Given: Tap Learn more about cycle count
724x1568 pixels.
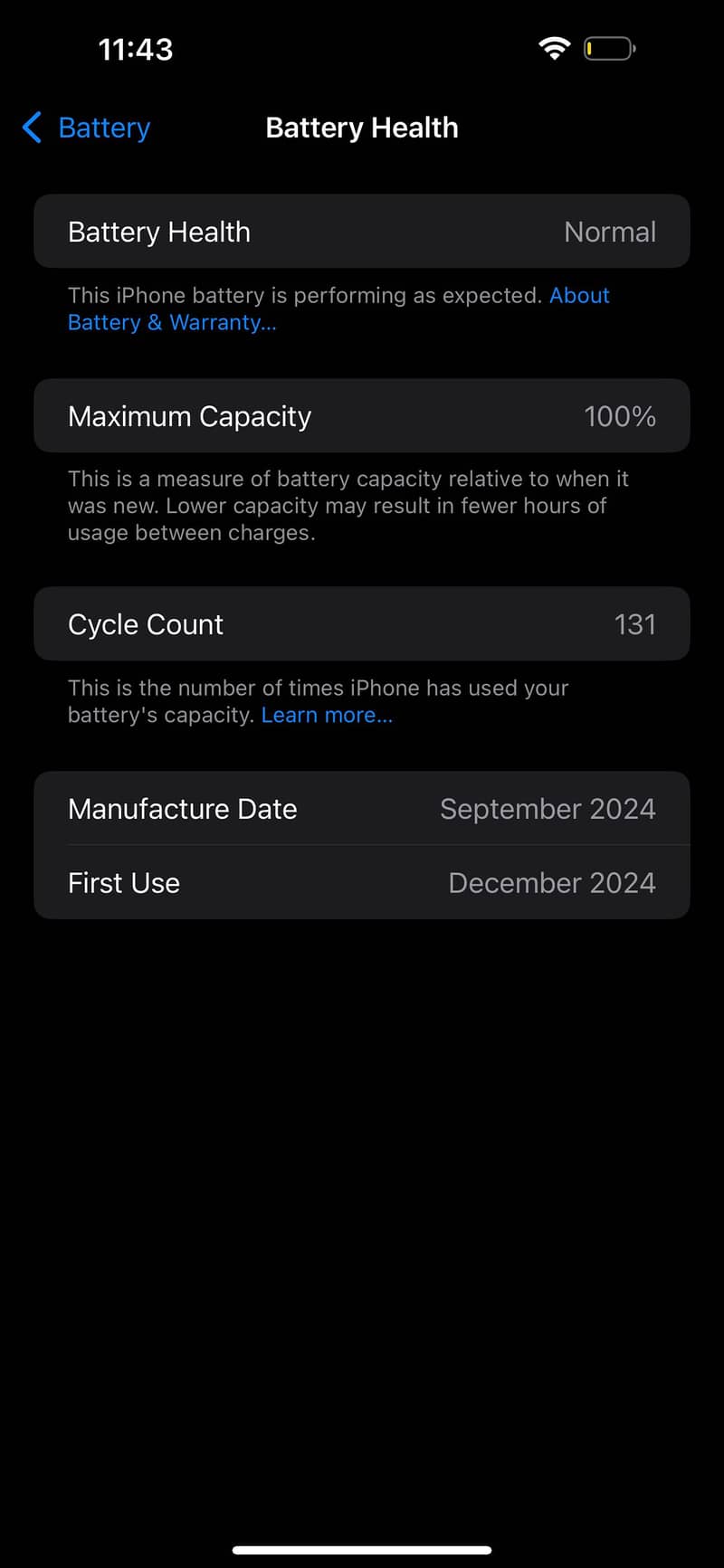Looking at the screenshot, I should tap(327, 715).
